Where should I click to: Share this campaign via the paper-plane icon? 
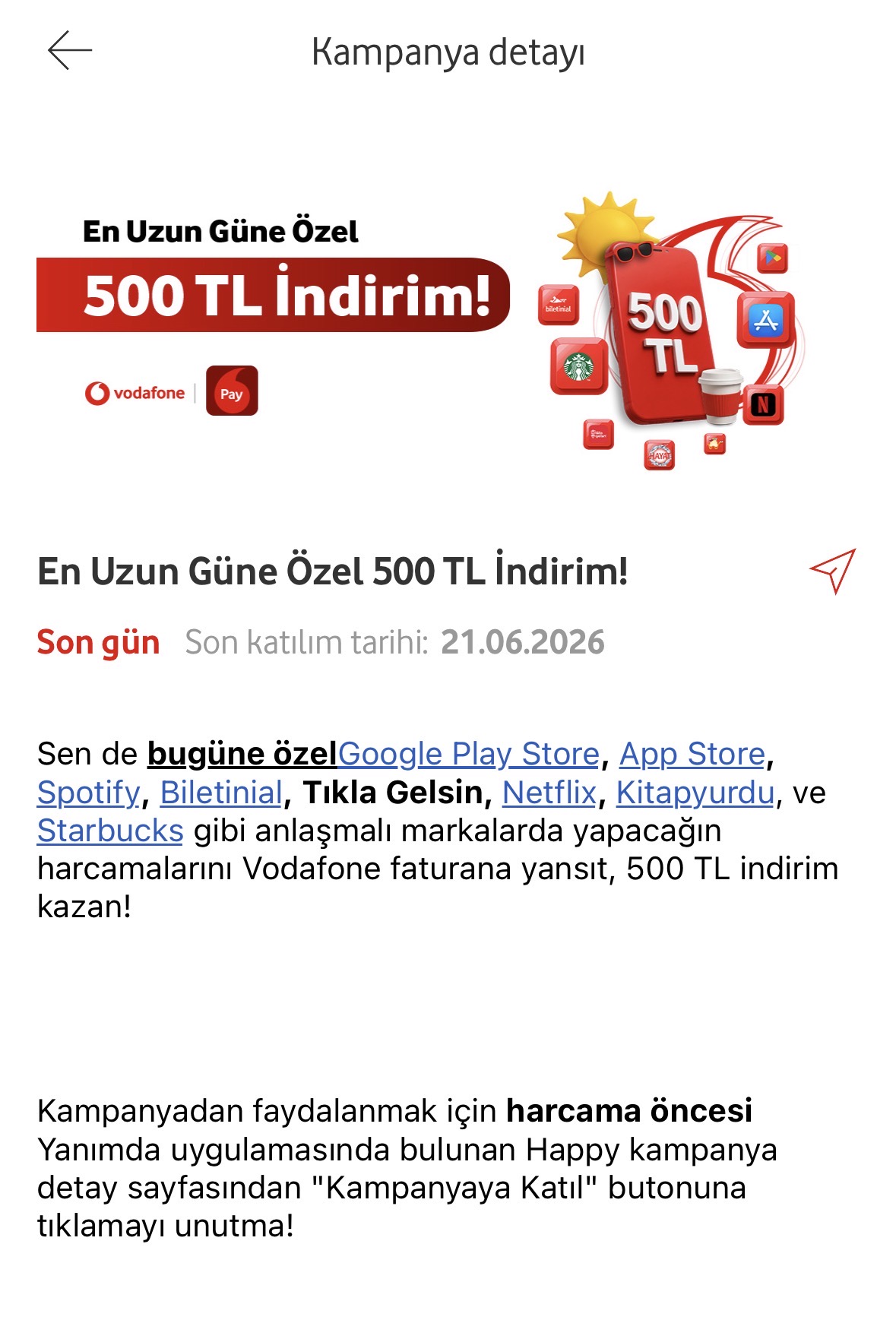tap(833, 571)
